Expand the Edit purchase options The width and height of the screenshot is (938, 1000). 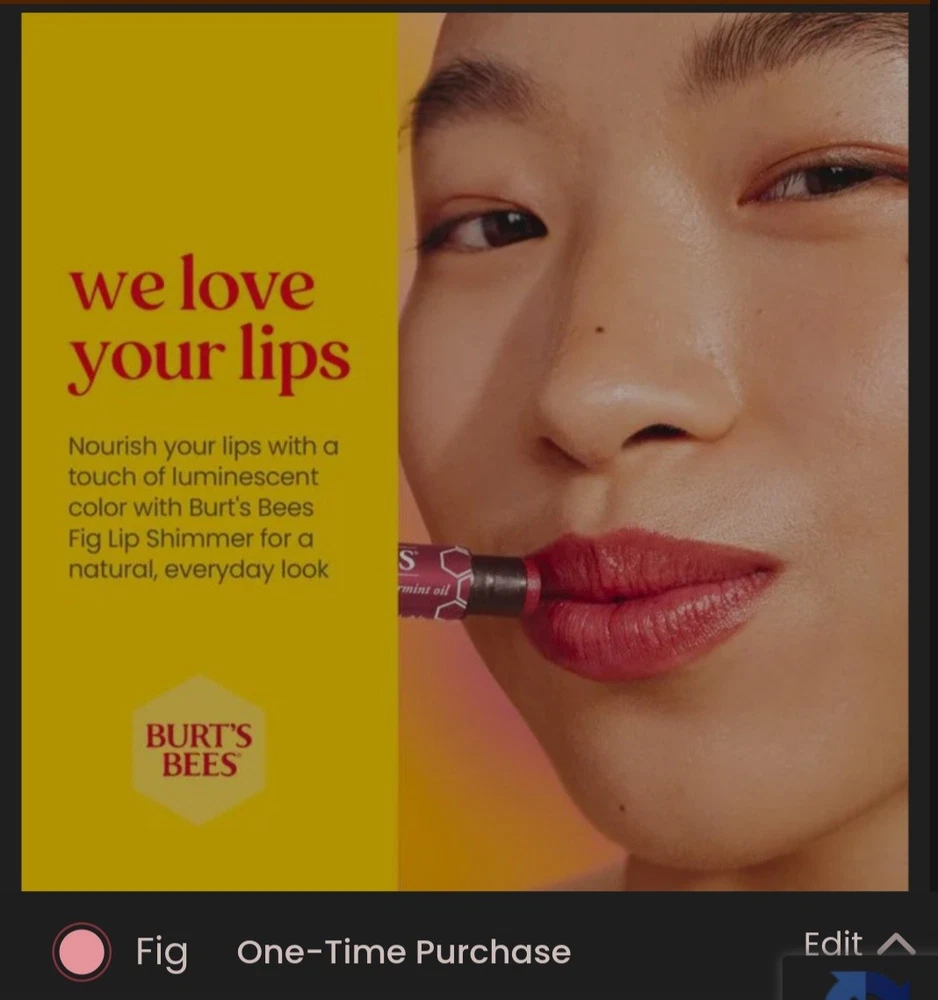858,944
